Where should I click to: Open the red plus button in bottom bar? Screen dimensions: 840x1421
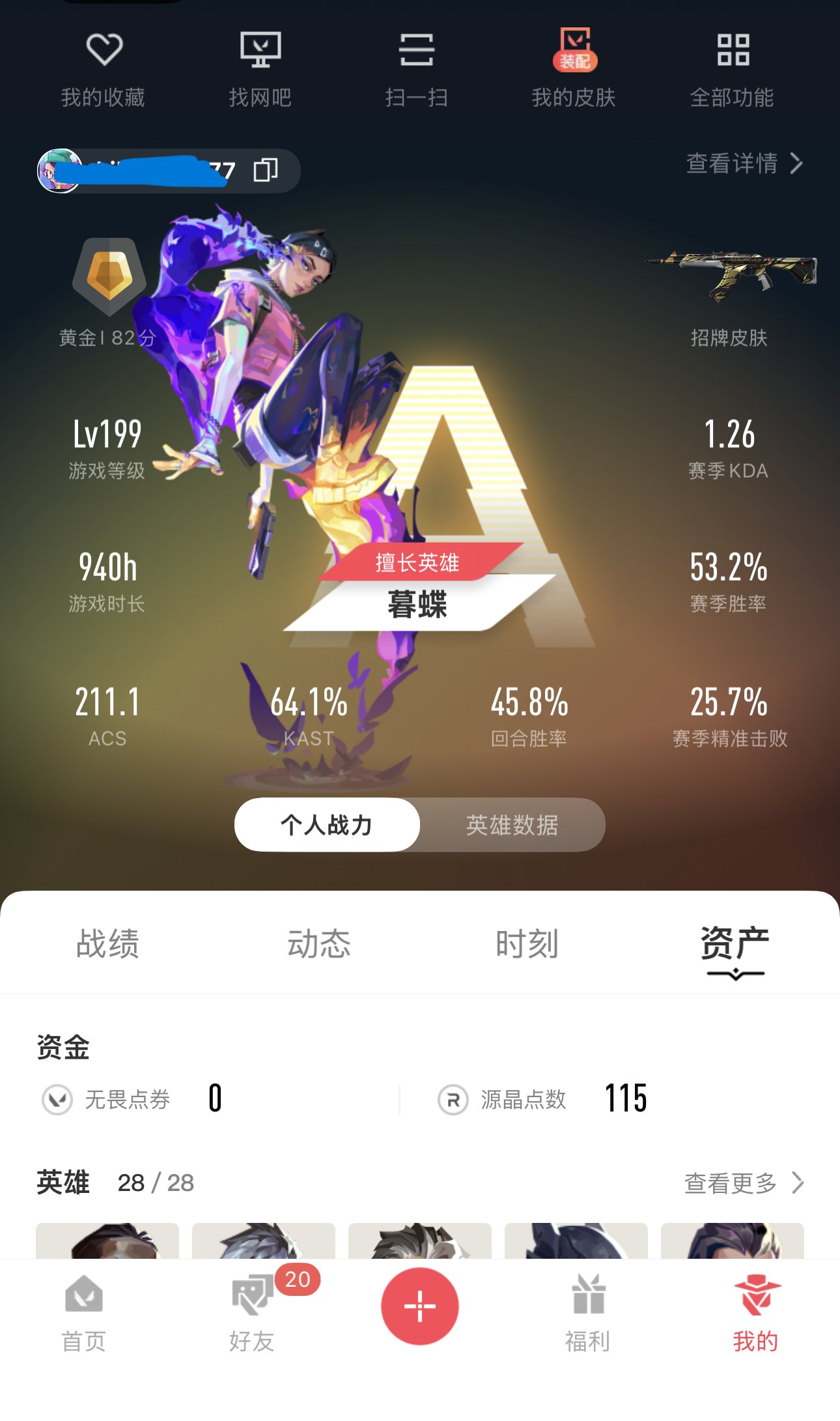(x=420, y=1306)
